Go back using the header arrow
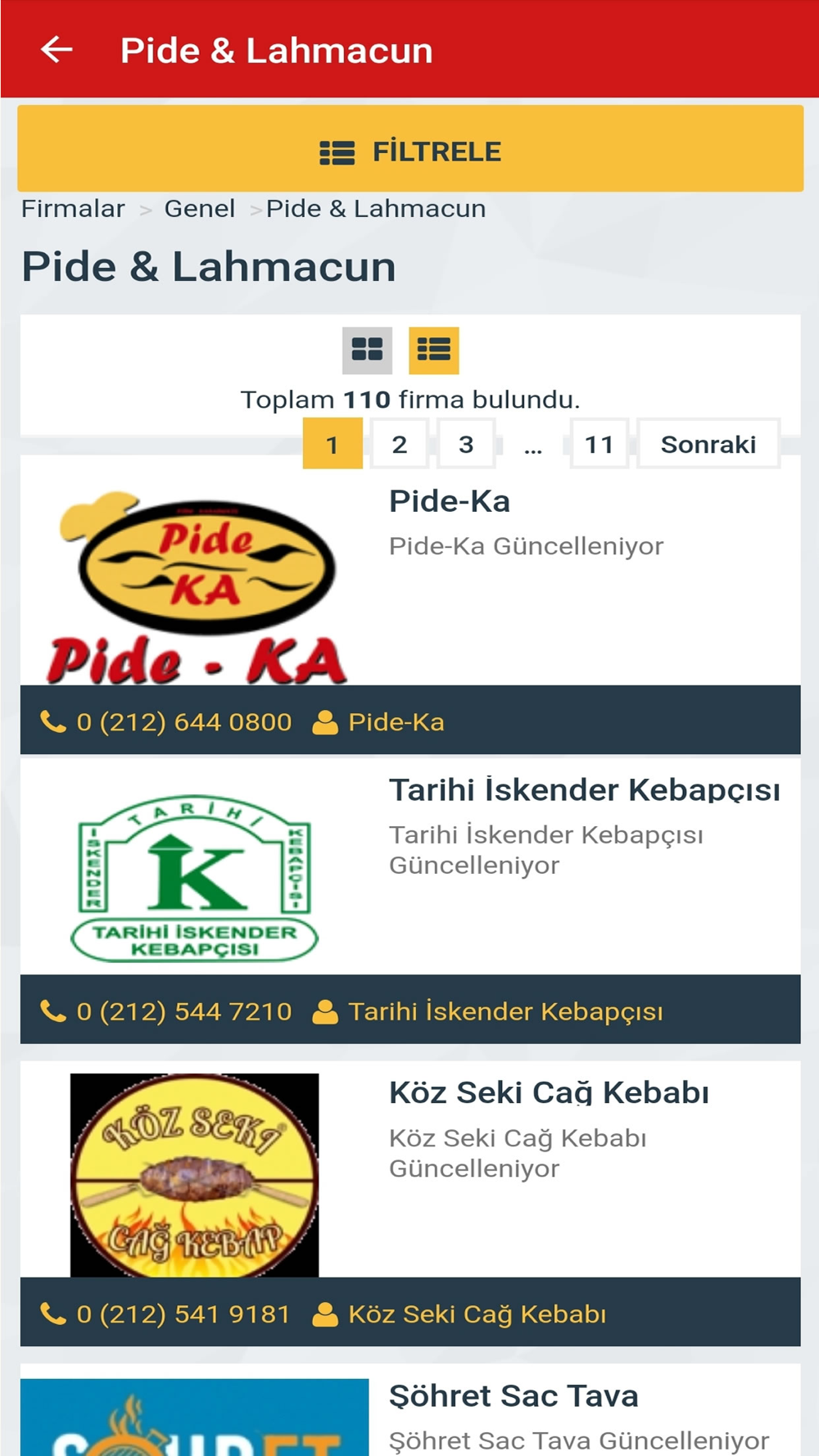 point(57,49)
